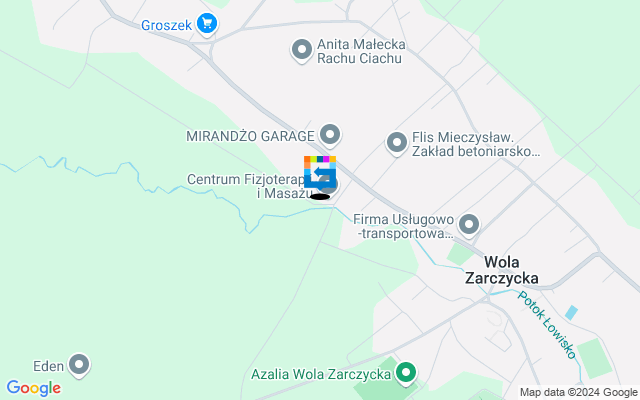
Task: Tap the MIRANDŻO GARAGE marker
Action: point(330,134)
